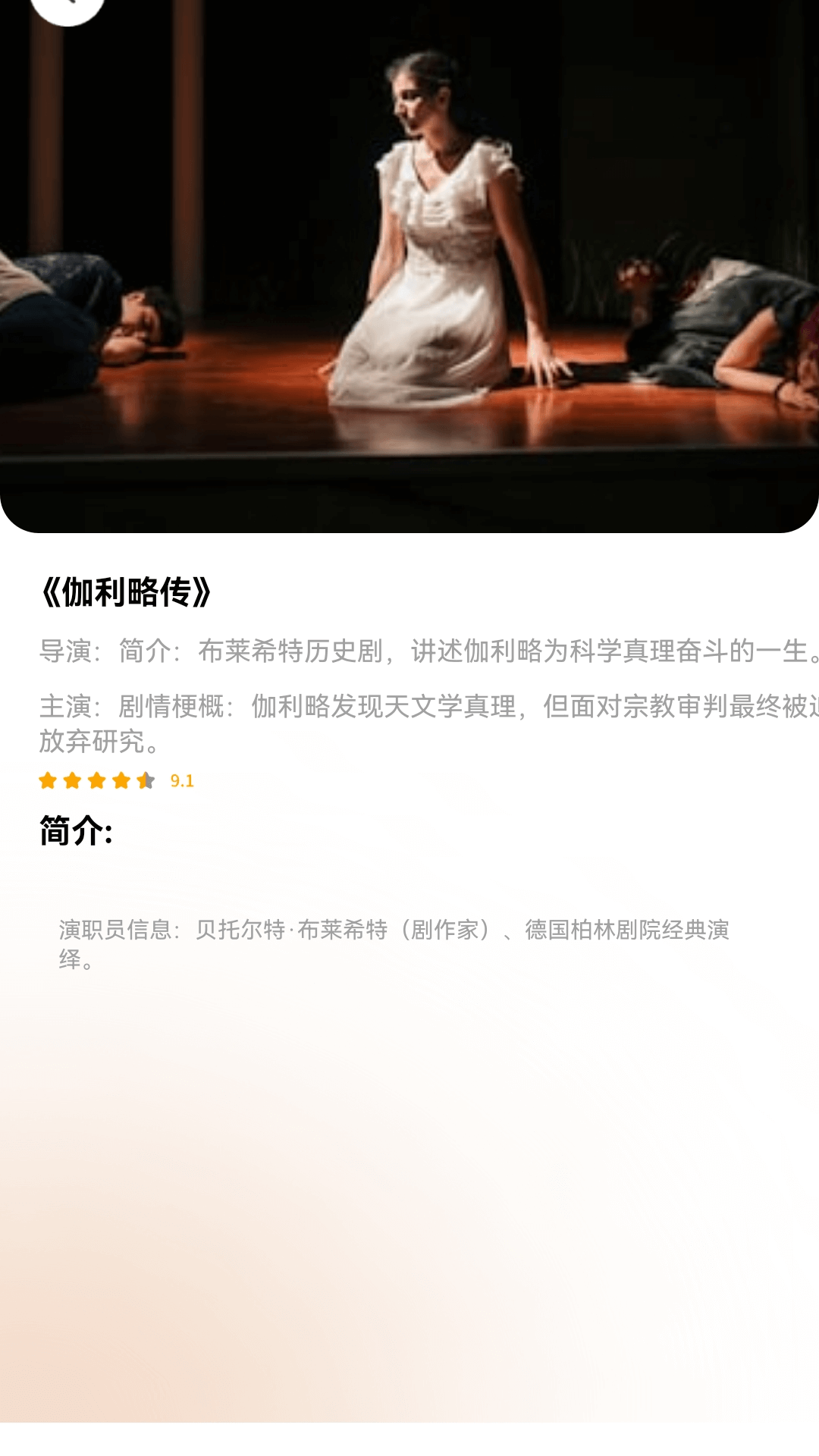Open the stage performance poster image
This screenshot has width=819, height=1456.
(x=409, y=265)
